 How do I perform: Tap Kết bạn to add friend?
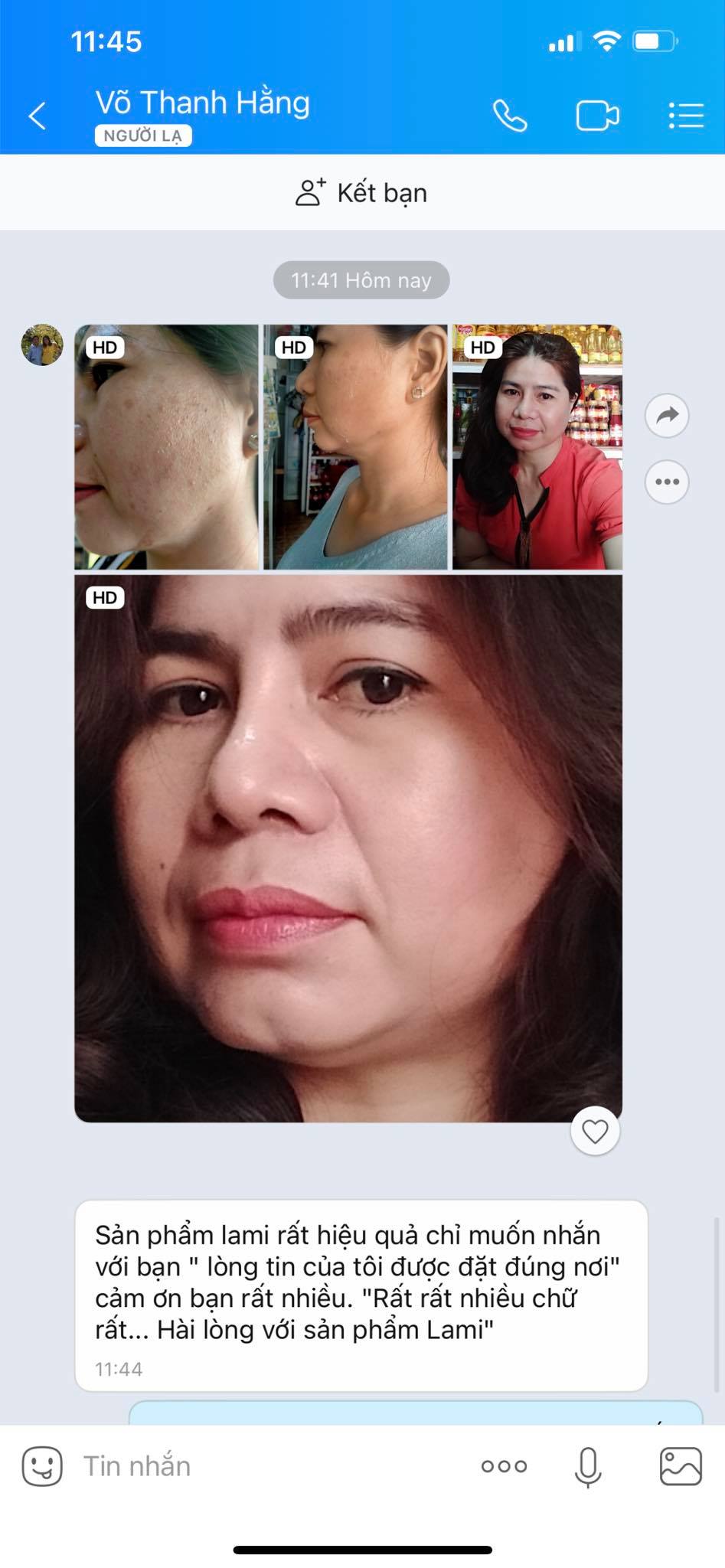click(x=362, y=193)
